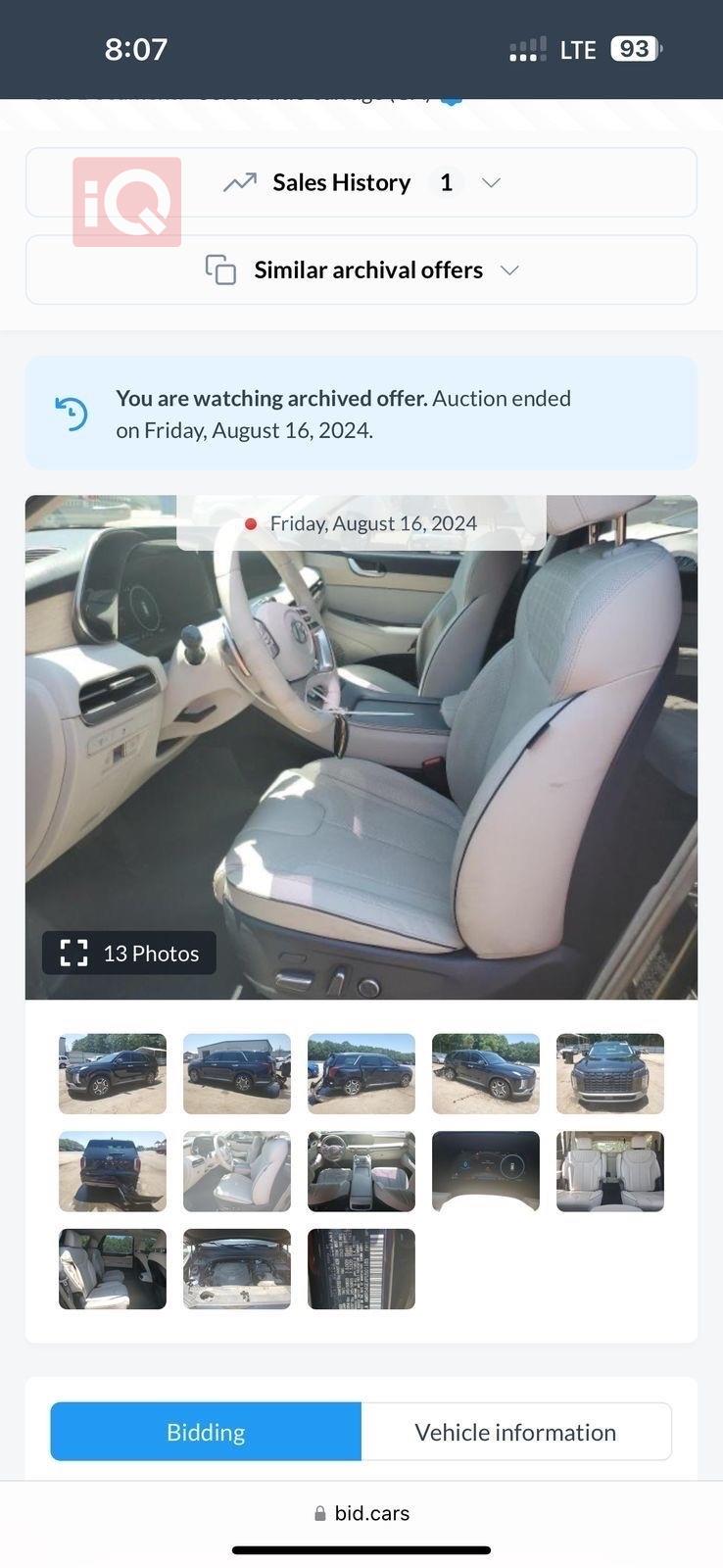Open fullscreen gallery of 13 Photos
Viewport: 723px width, 1568px height.
coord(129,953)
